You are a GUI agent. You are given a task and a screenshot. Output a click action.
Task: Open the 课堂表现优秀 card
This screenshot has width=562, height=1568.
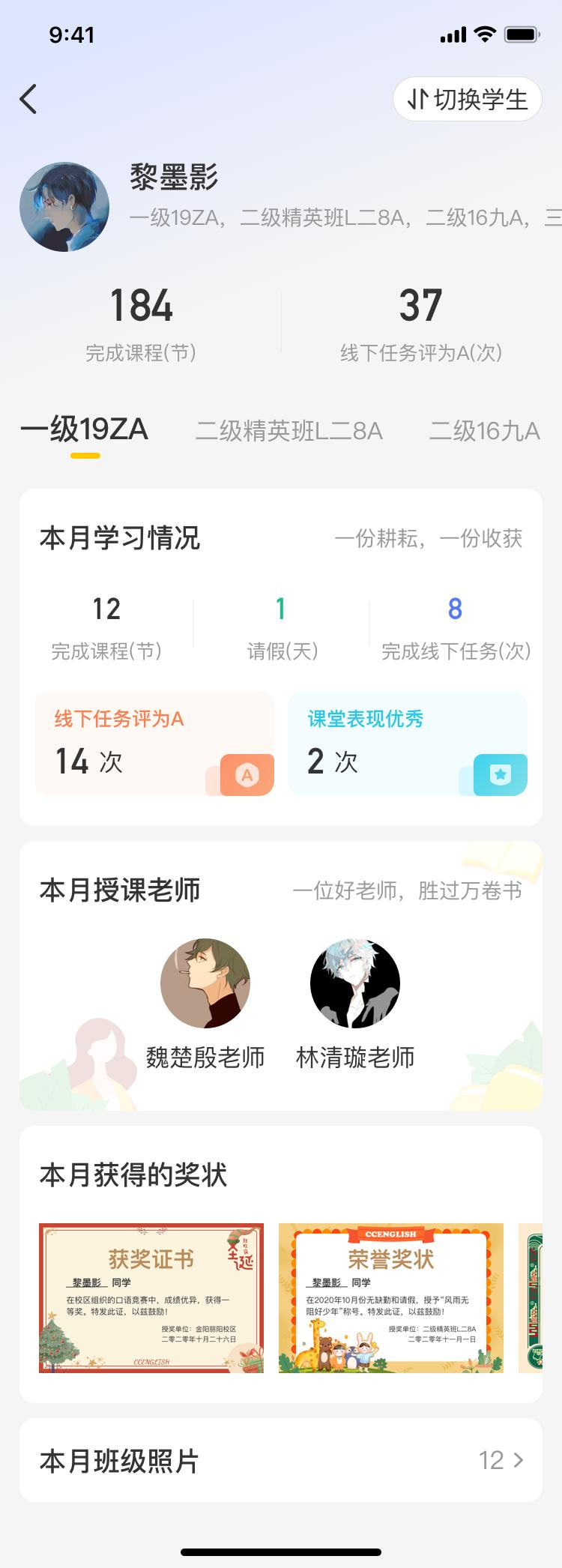click(408, 743)
